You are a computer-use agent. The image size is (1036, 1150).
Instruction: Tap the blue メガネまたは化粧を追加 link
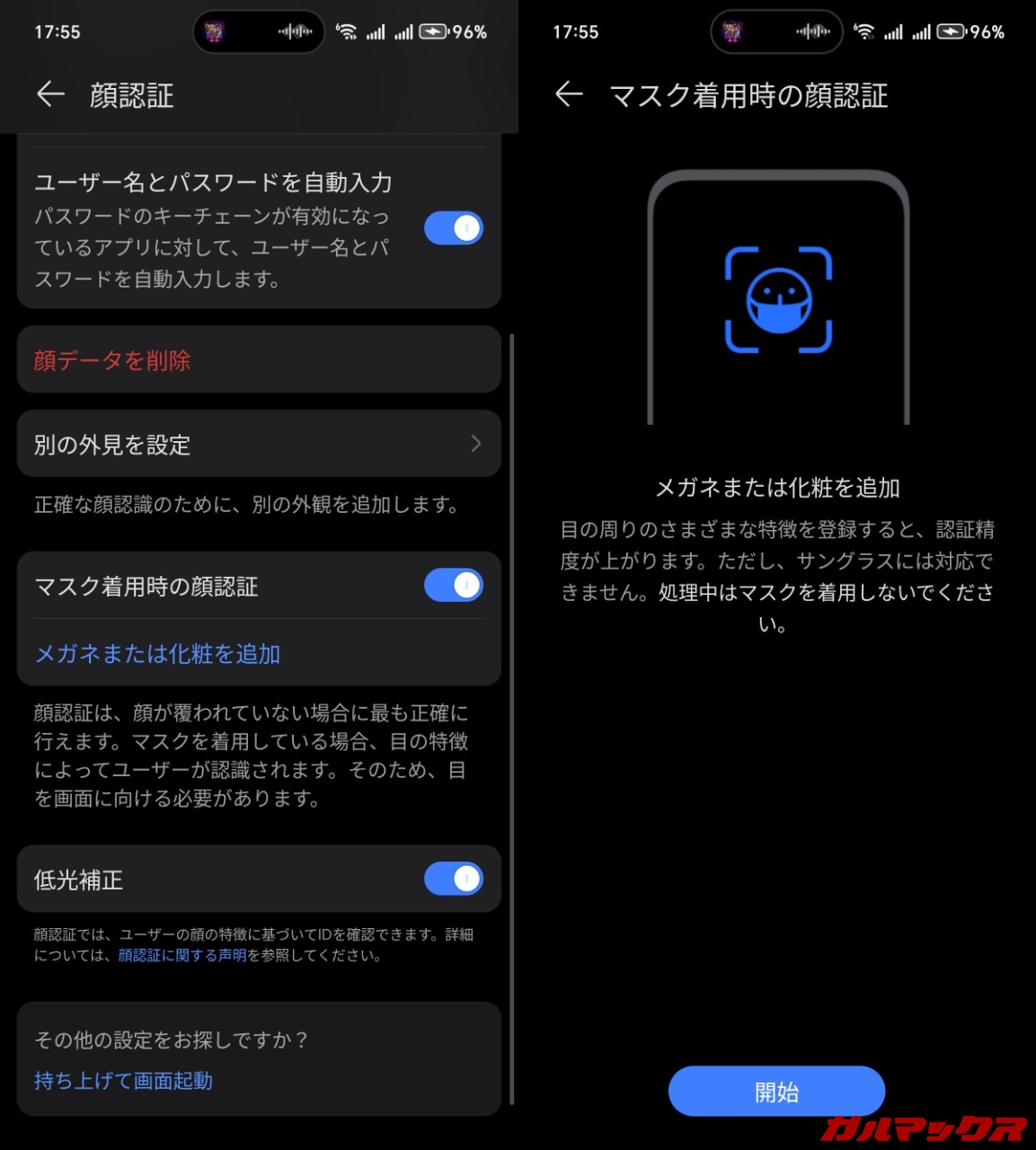click(x=157, y=654)
